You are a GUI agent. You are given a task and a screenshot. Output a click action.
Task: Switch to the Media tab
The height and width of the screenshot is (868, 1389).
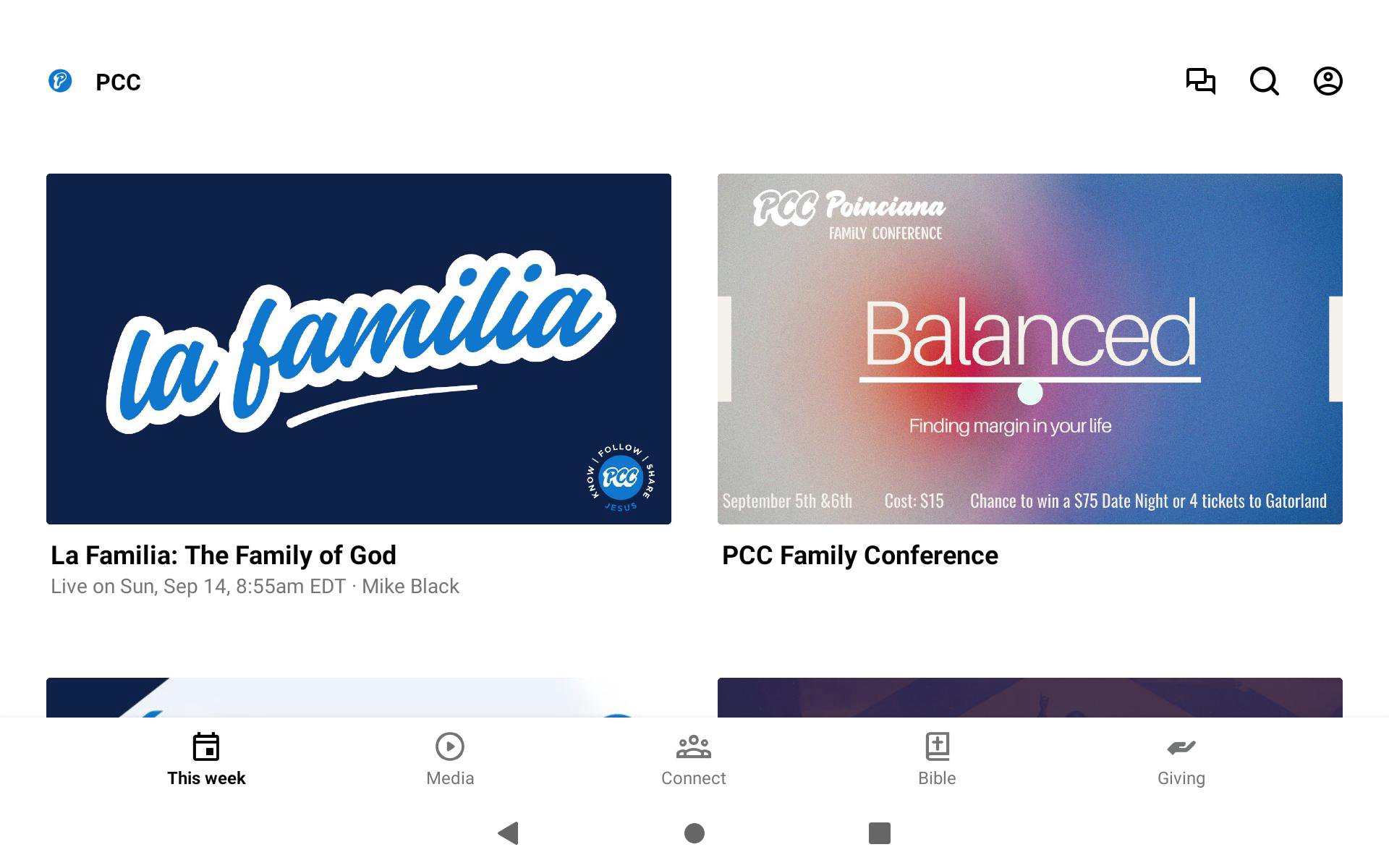(450, 759)
